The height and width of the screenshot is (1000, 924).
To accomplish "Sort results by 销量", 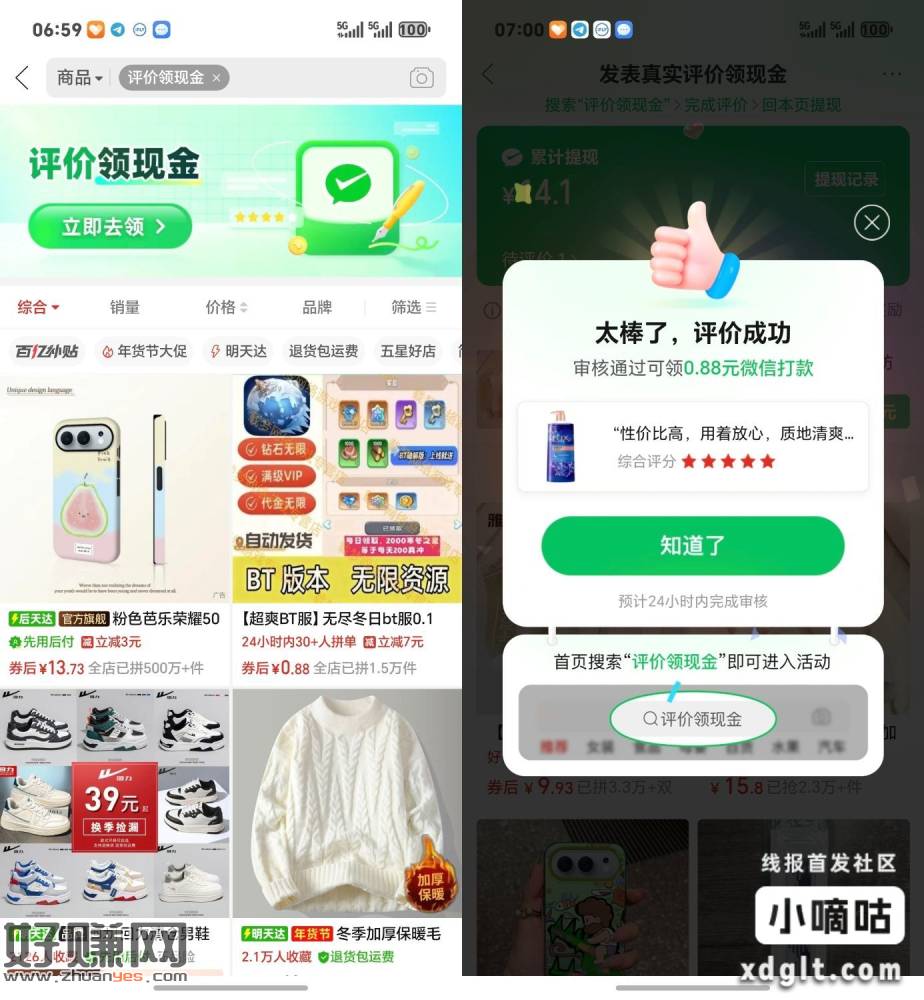I will click(x=125, y=307).
